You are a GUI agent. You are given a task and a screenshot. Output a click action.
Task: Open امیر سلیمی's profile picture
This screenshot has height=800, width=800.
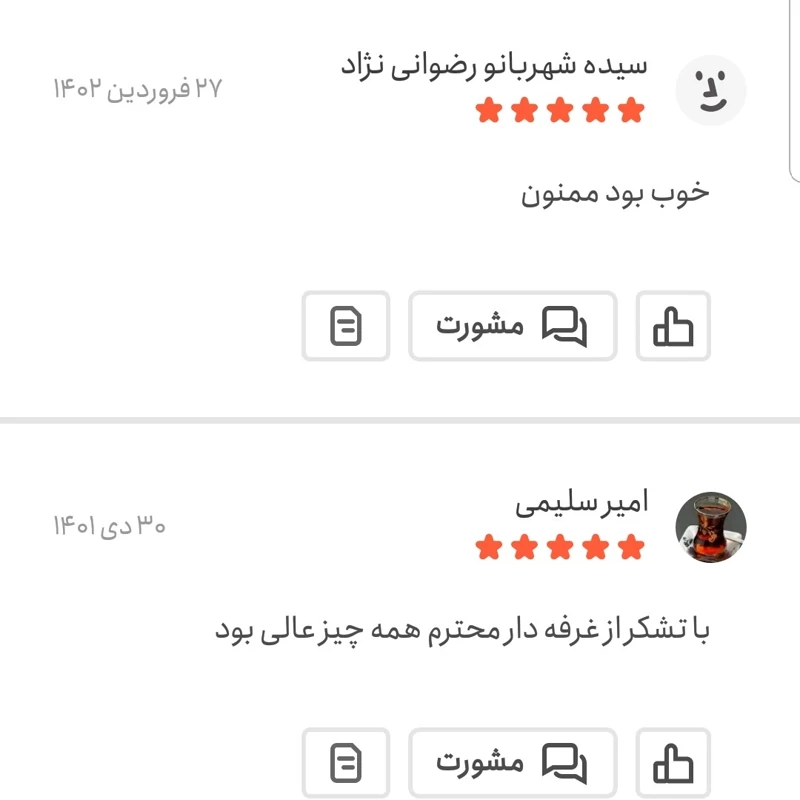[711, 527]
